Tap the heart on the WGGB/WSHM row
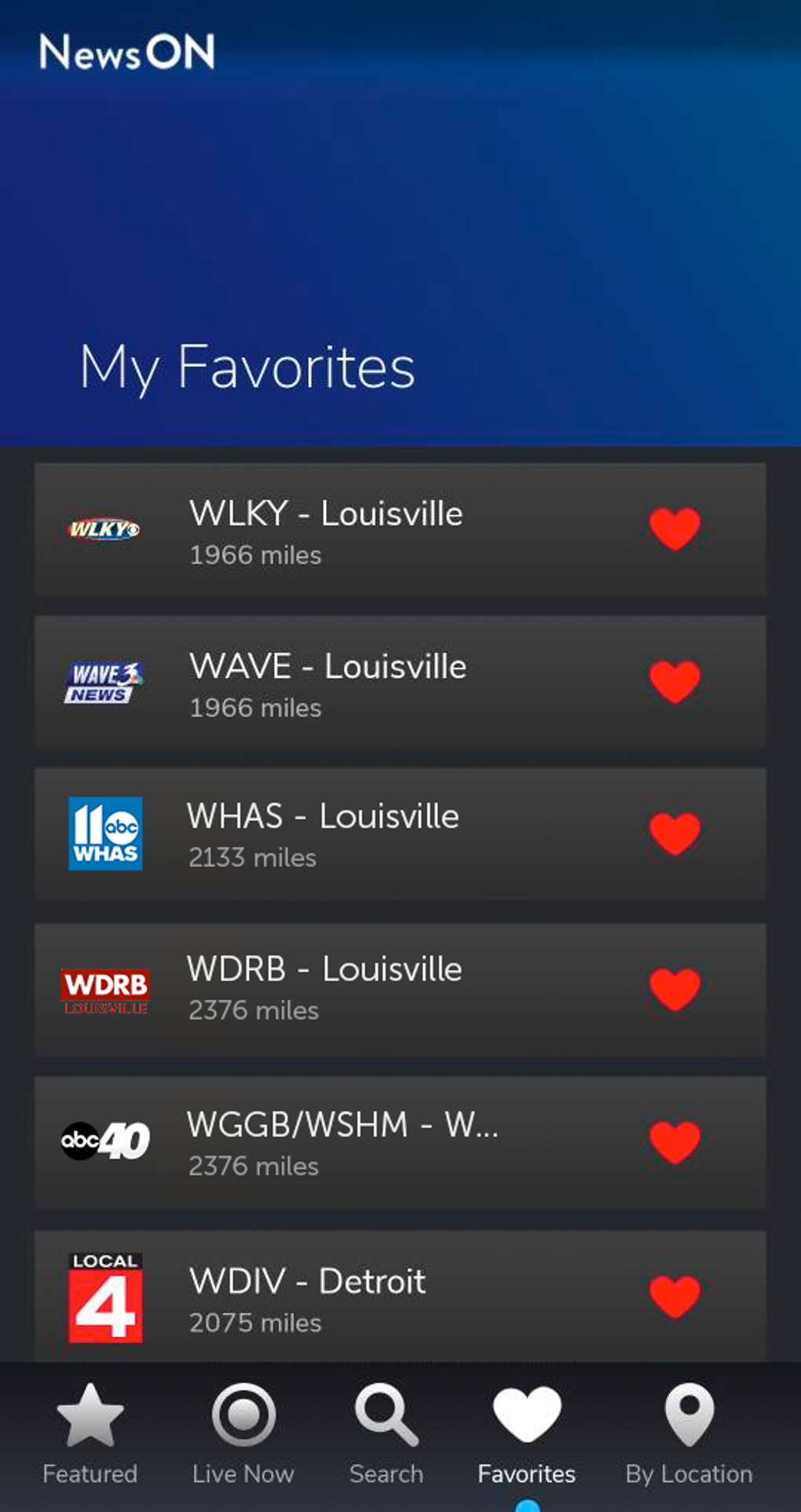This screenshot has width=801, height=1512. (x=675, y=1141)
